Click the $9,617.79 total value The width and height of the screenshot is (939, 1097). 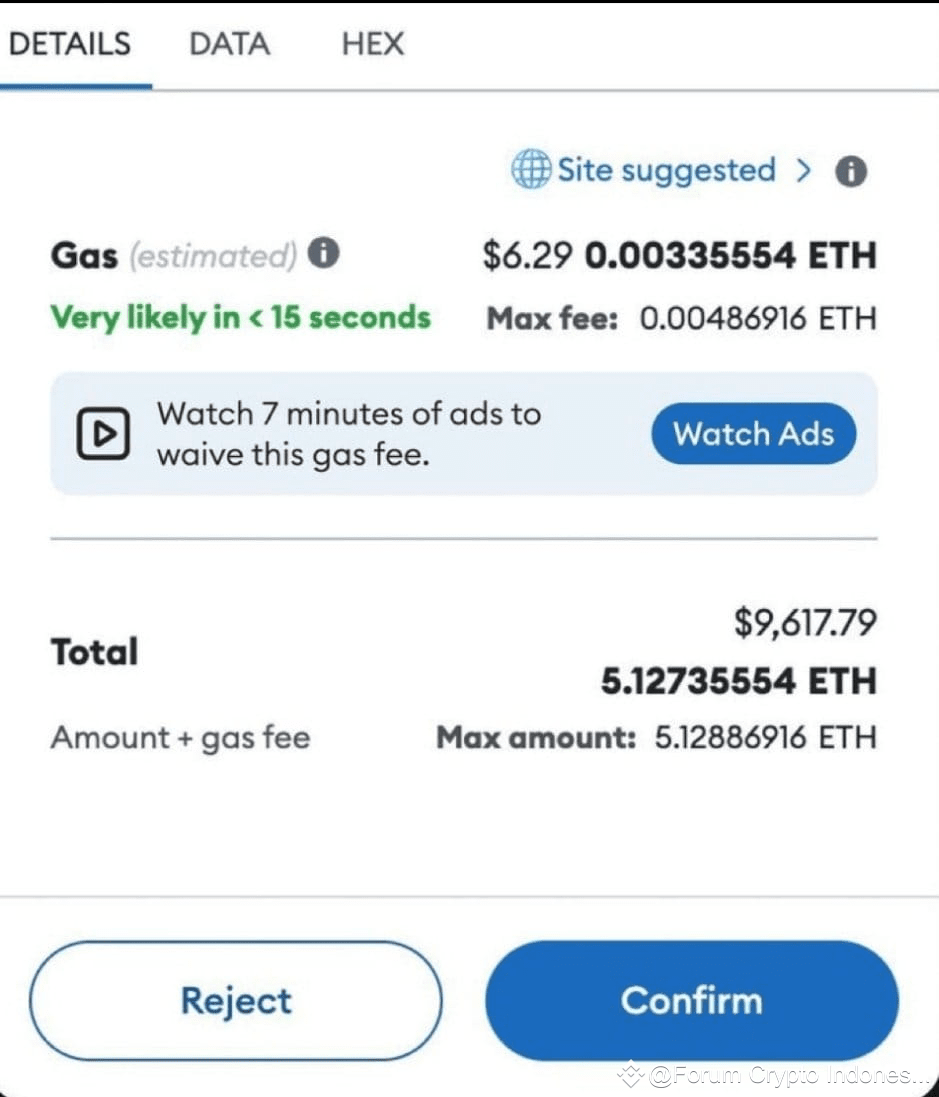[806, 622]
